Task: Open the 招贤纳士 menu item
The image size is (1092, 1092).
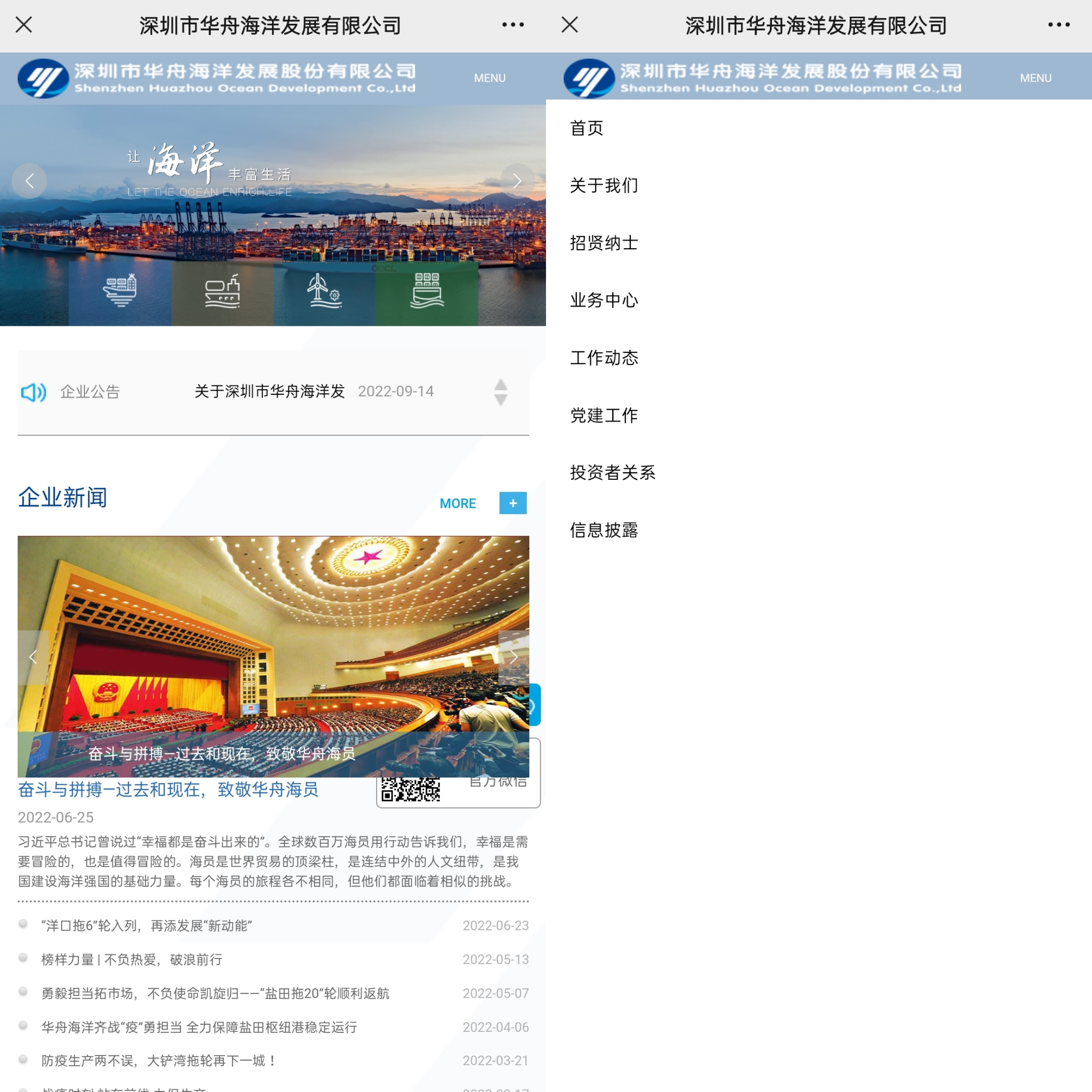Action: pyautogui.click(x=604, y=243)
